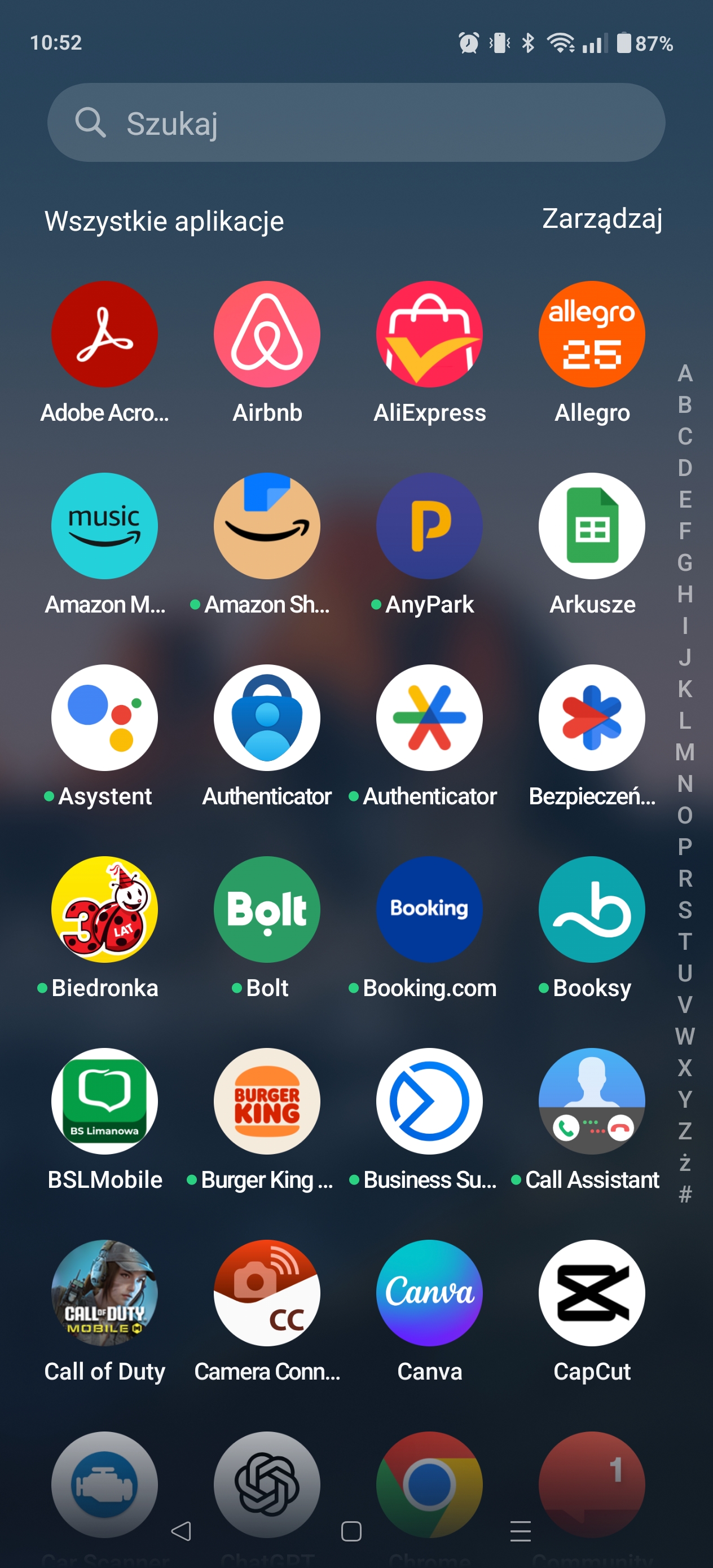Open Asystent Google assistant
713x1568 pixels.
pyautogui.click(x=104, y=717)
